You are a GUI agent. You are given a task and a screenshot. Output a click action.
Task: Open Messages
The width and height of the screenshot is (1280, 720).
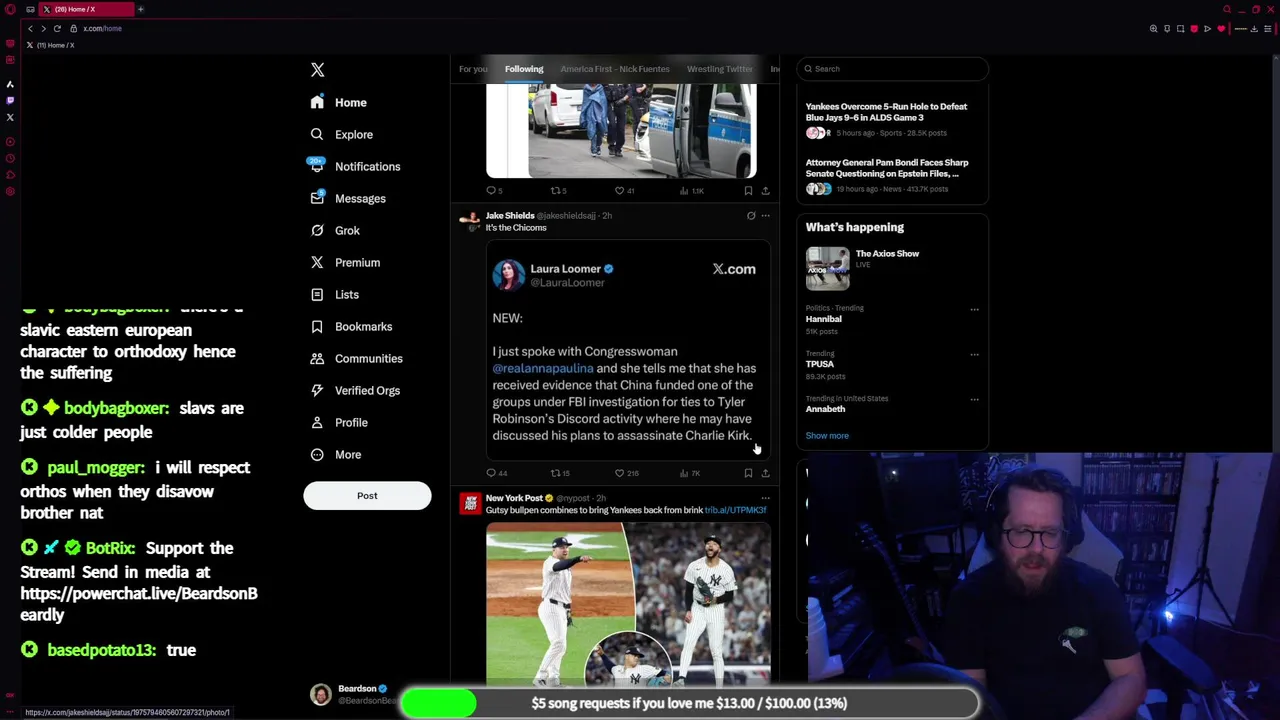(359, 198)
